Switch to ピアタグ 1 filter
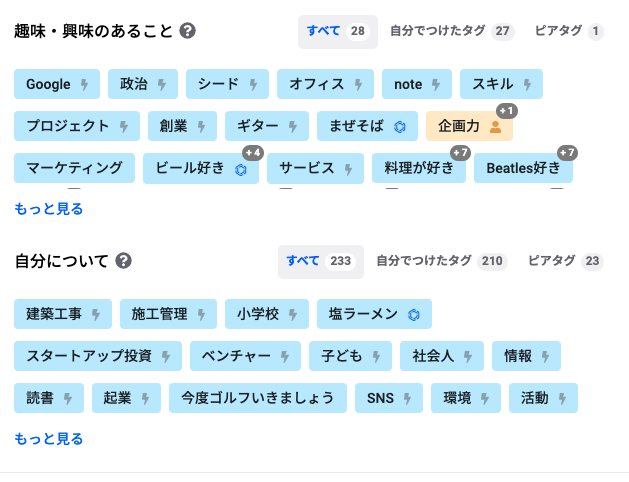 click(568, 31)
